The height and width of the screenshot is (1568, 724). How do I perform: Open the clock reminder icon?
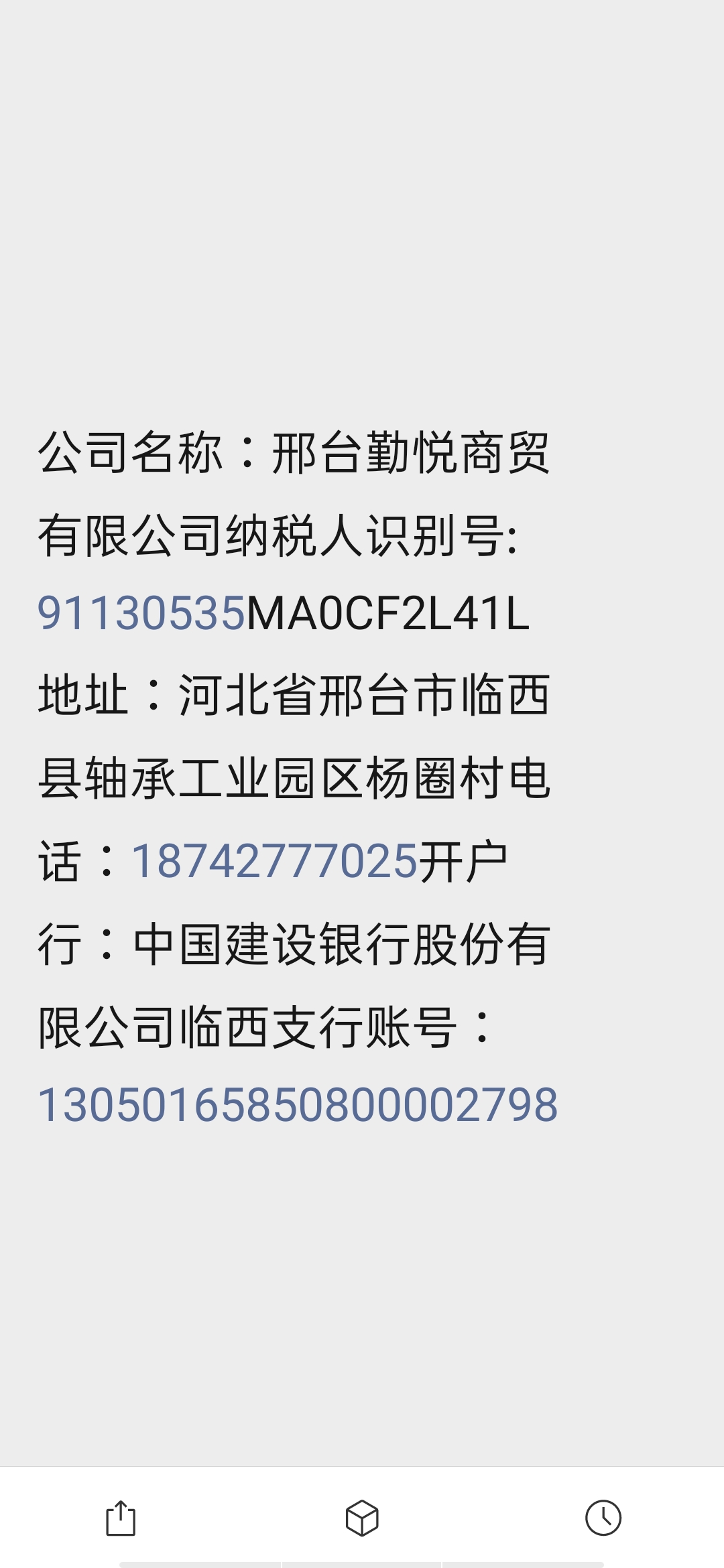pyautogui.click(x=603, y=1518)
